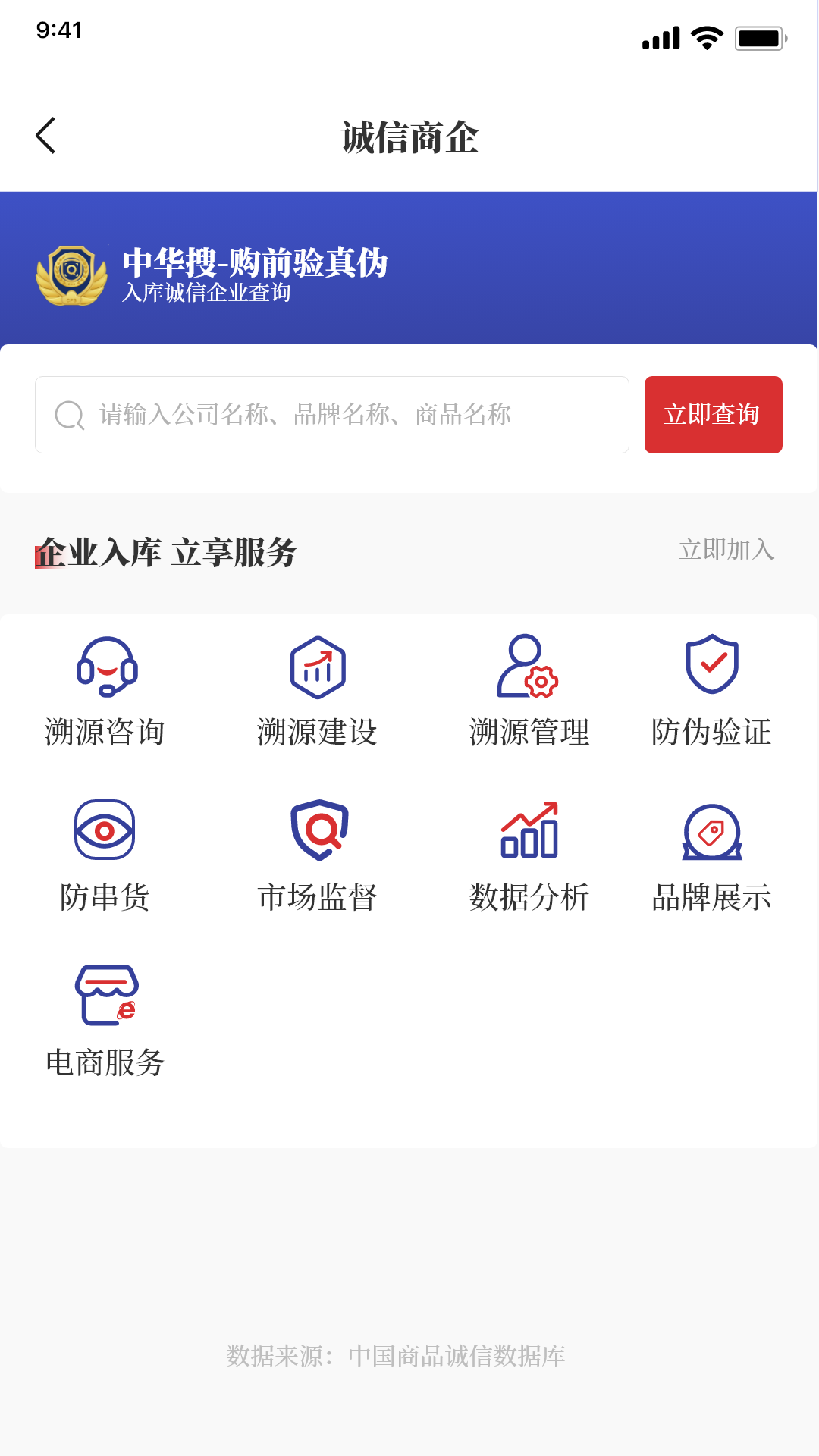819x1456 pixels.
Task: Tap the 立即查询 button
Action: (713, 415)
